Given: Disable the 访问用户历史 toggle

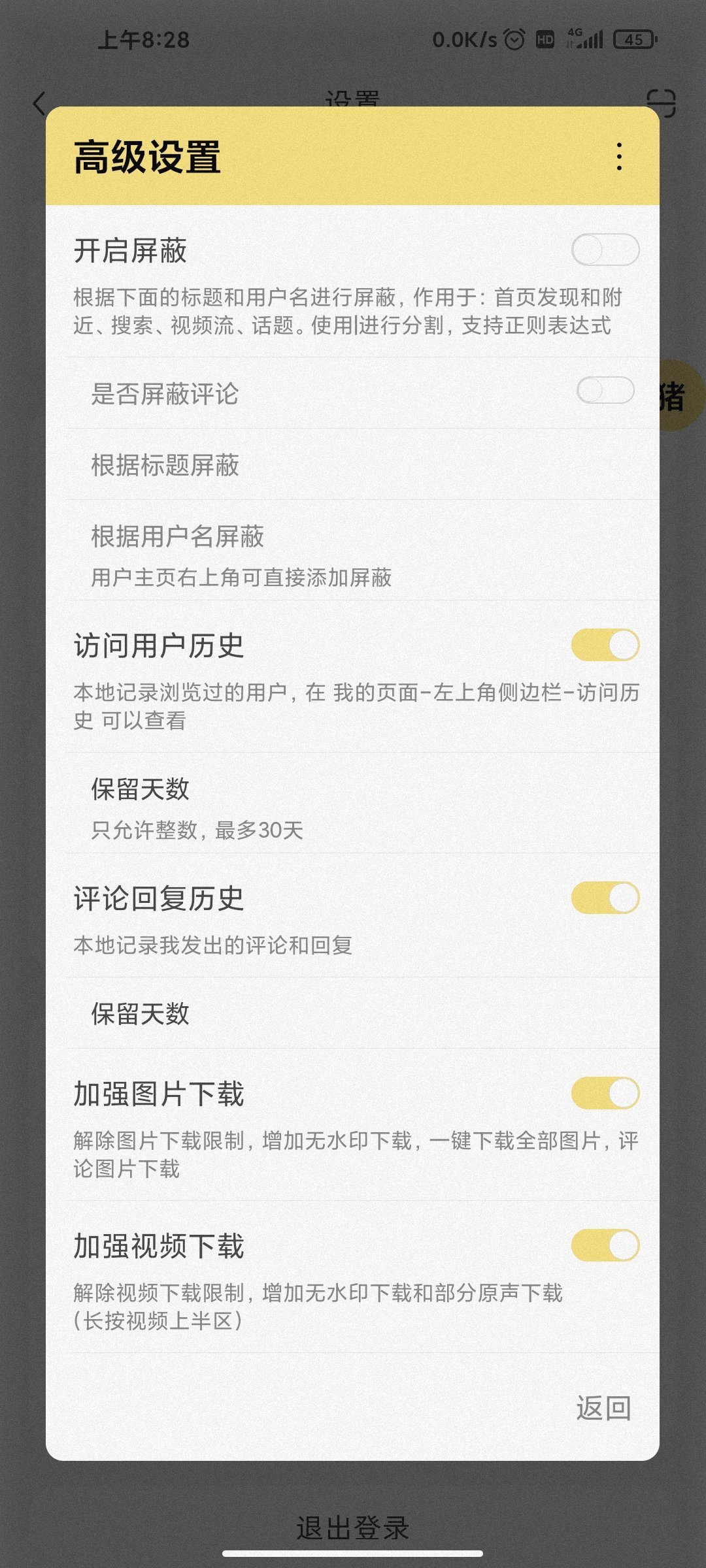Looking at the screenshot, I should tap(607, 645).
